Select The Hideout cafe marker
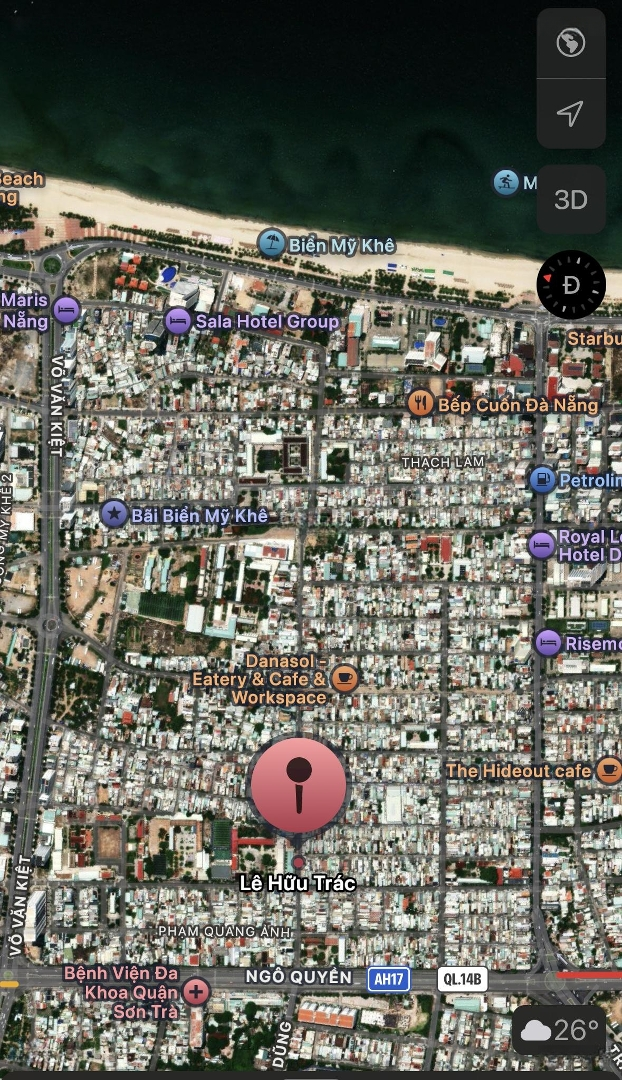The height and width of the screenshot is (1080, 622). pyautogui.click(x=608, y=770)
